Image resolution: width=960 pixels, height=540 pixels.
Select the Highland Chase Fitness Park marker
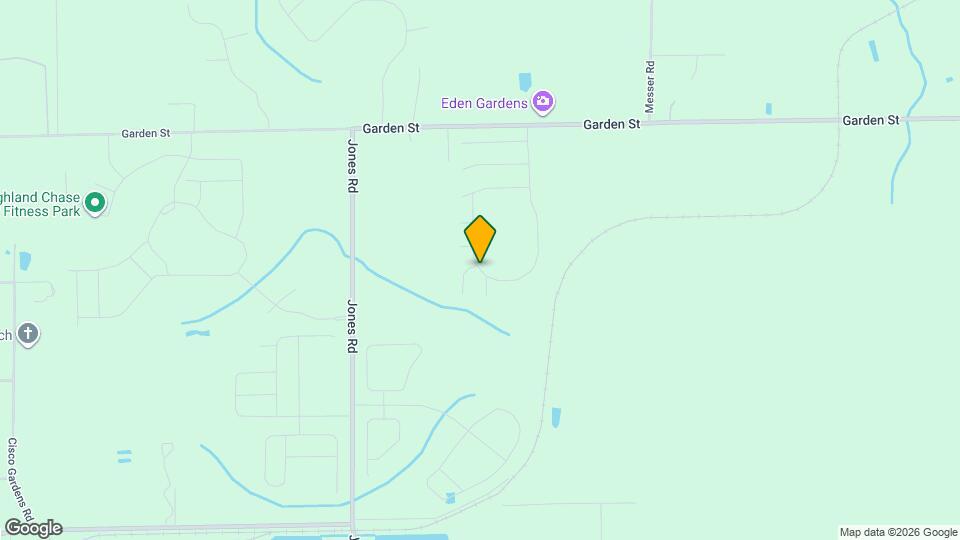tap(95, 204)
